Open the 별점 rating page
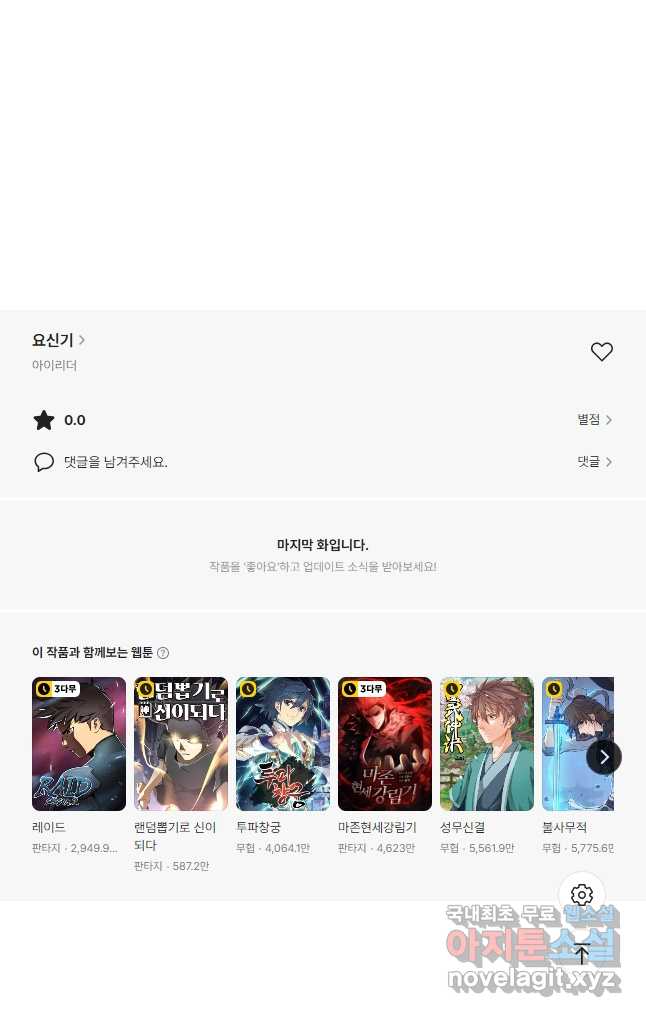The width and height of the screenshot is (646, 1017). [x=594, y=420]
